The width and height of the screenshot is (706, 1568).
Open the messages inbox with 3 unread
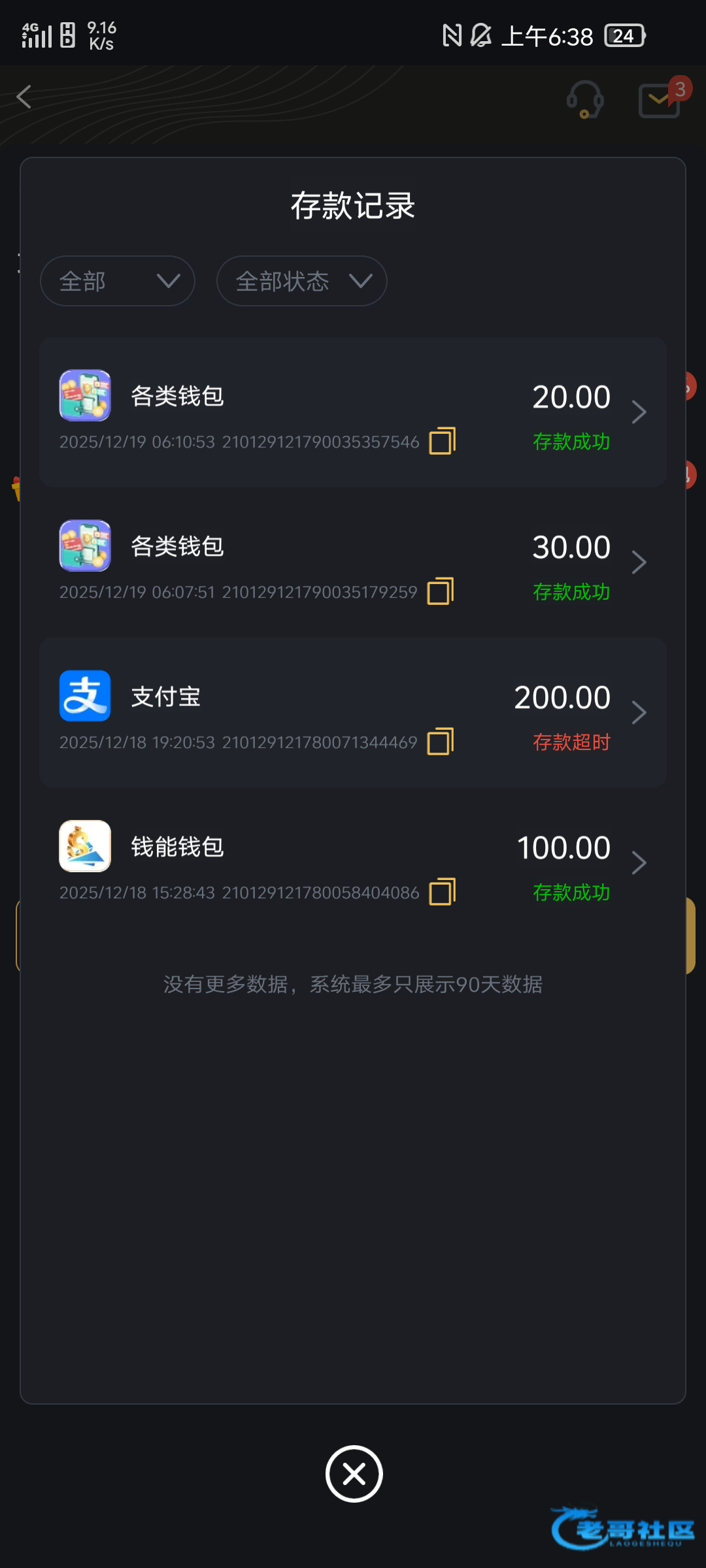tap(660, 100)
